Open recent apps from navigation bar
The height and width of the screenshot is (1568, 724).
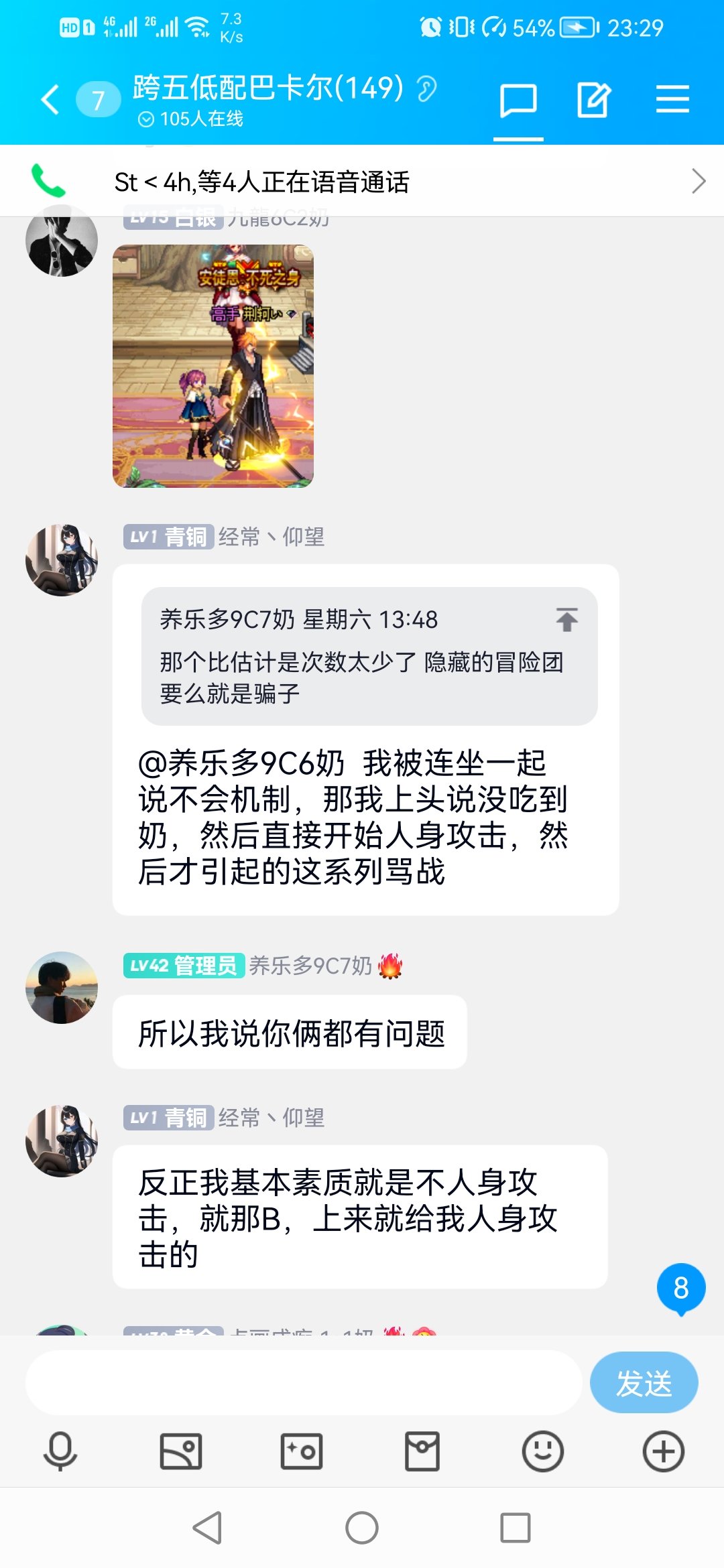coord(516,1528)
